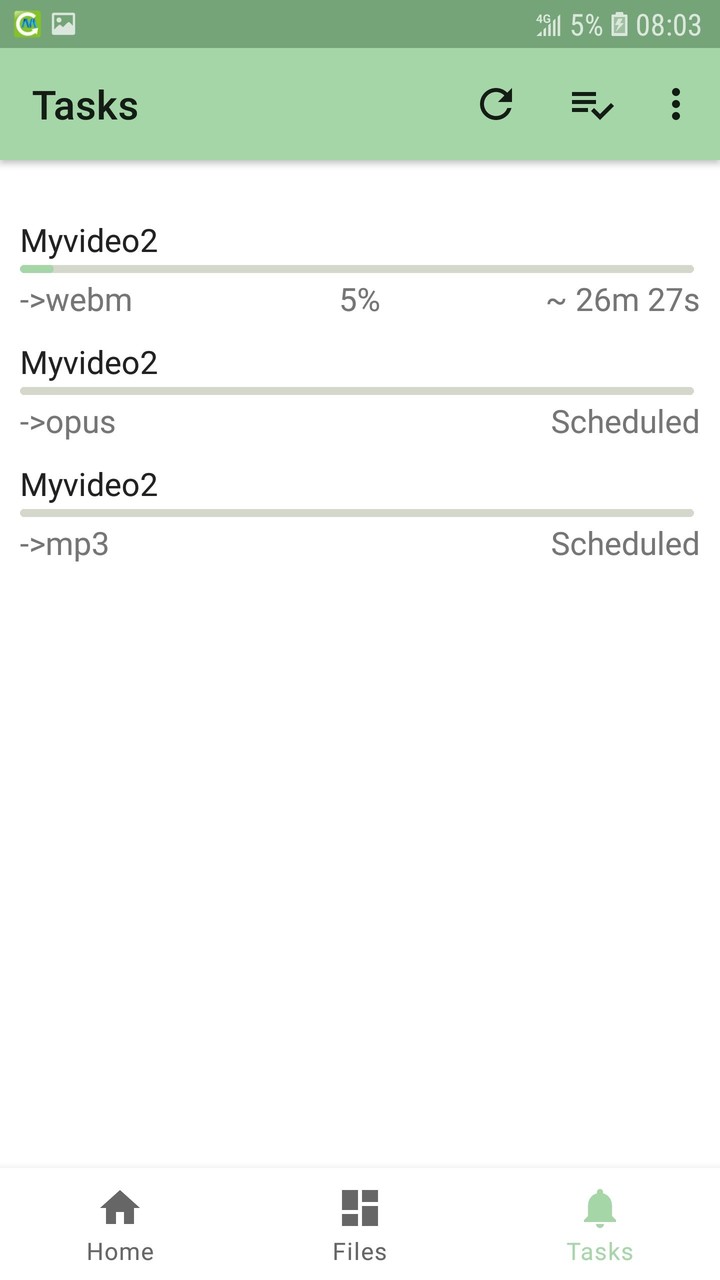Click the first Myvideo2 task title
Image resolution: width=720 pixels, height=1280 pixels.
point(89,240)
